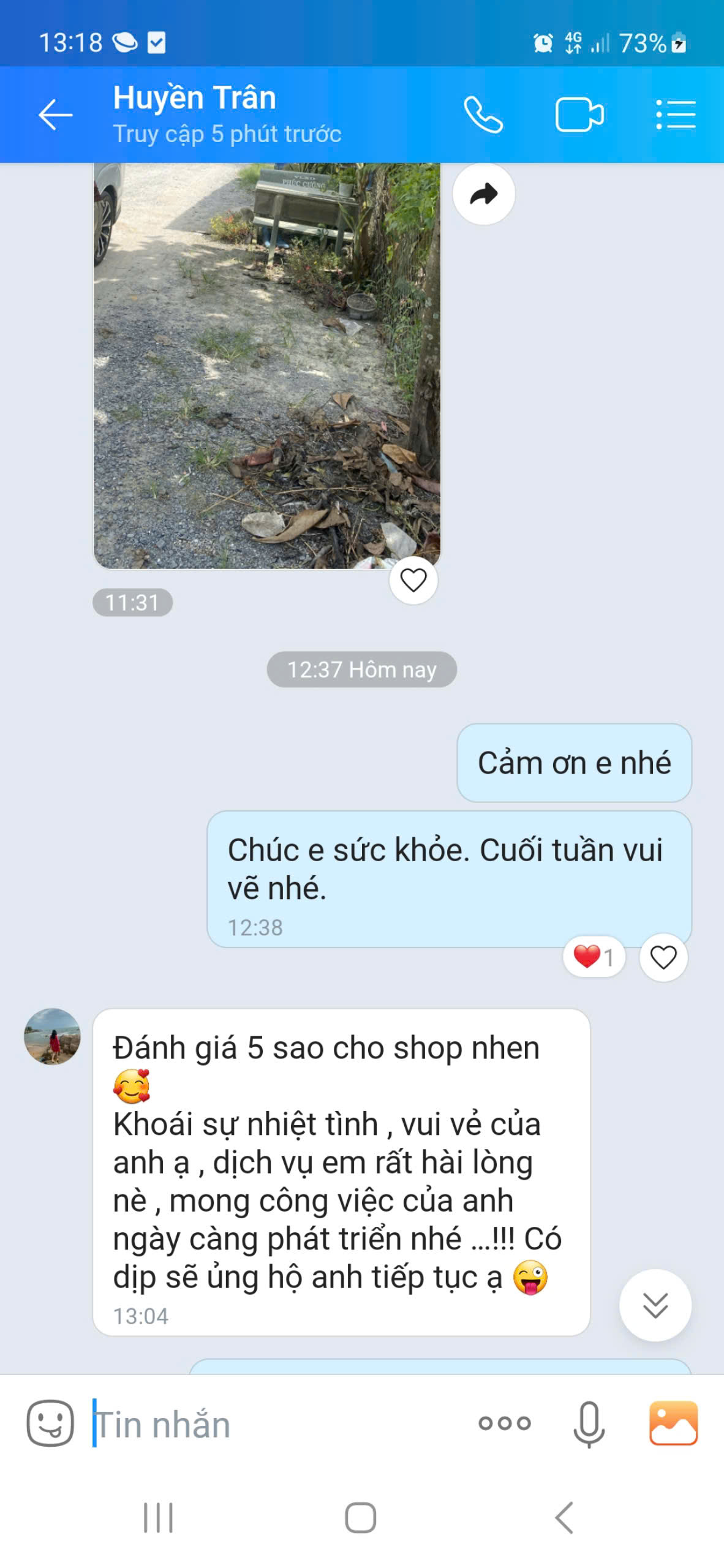Jump to the latest messages
724x1568 pixels.
coord(655,1305)
